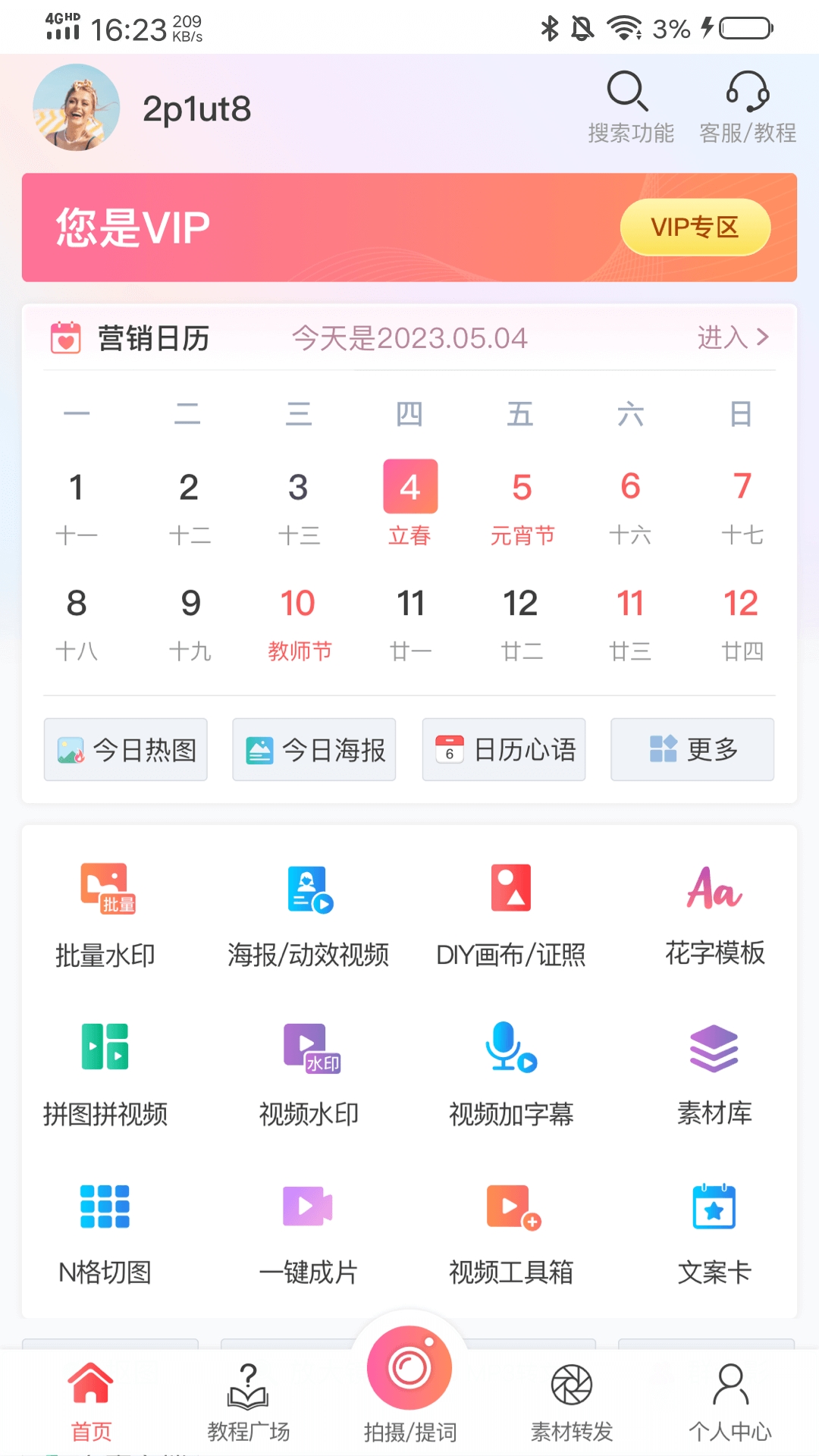Open the 批量水印 batch watermark tool
Image resolution: width=819 pixels, height=1456 pixels.
[x=105, y=914]
